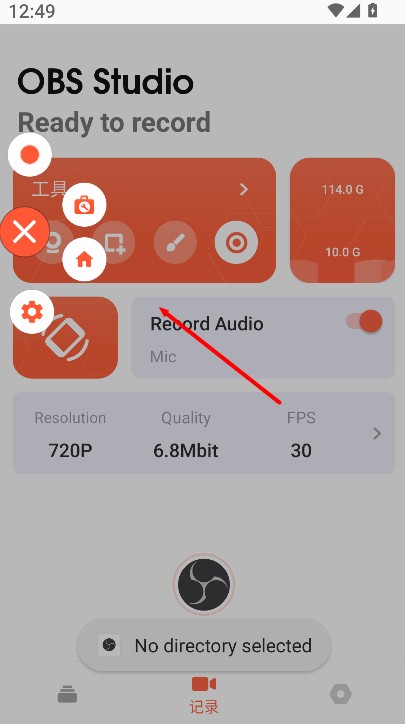Tap the screen rotation card
This screenshot has width=405, height=724.
(x=66, y=338)
